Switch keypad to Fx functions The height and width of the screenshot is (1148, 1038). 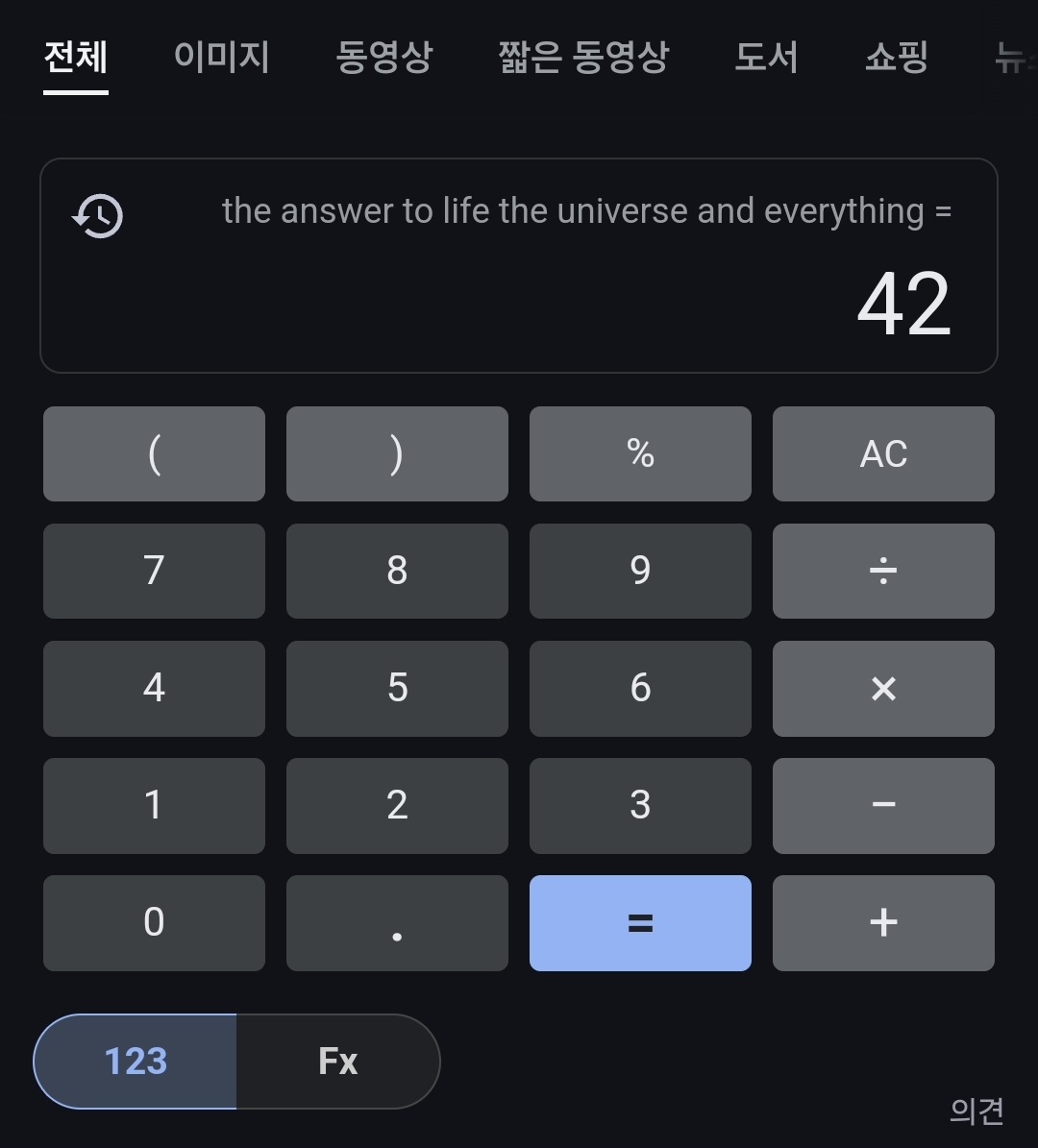[337, 1062]
